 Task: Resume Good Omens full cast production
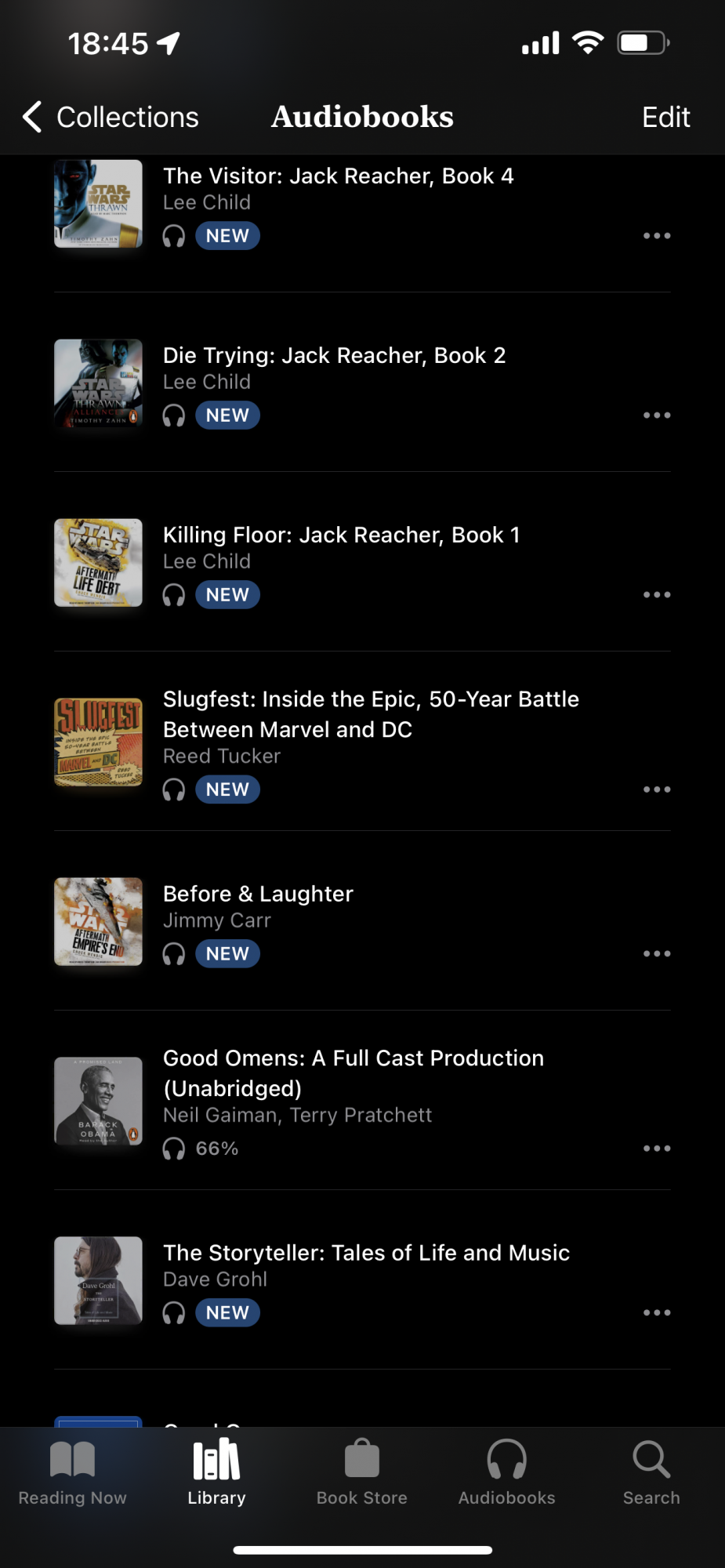tap(353, 1073)
